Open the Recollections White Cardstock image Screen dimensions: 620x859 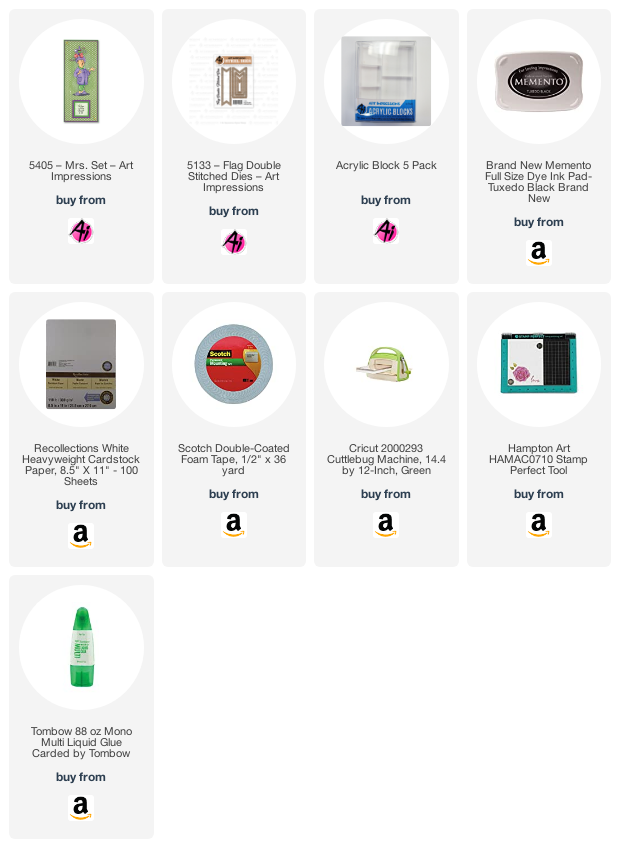click(81, 361)
